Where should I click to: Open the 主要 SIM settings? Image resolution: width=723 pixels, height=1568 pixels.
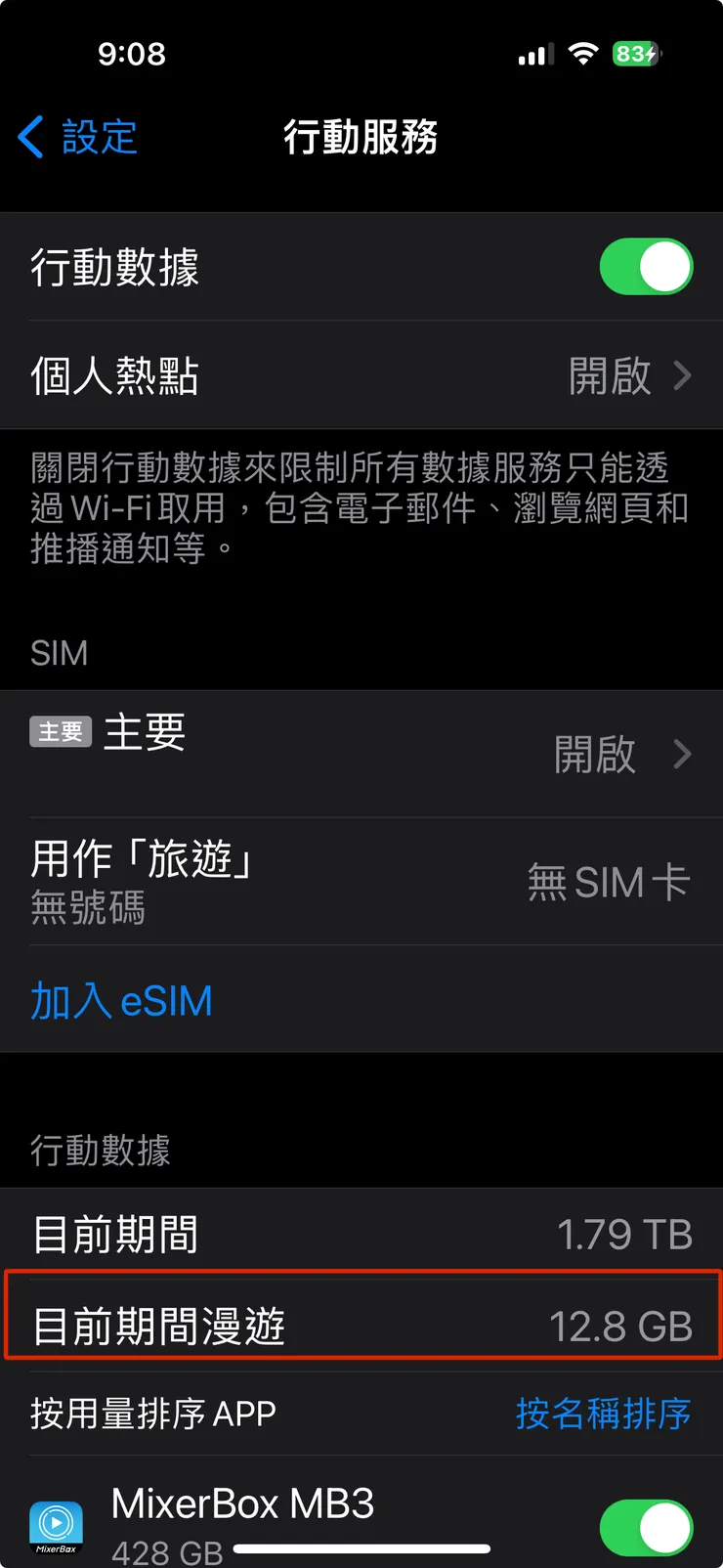coord(361,754)
